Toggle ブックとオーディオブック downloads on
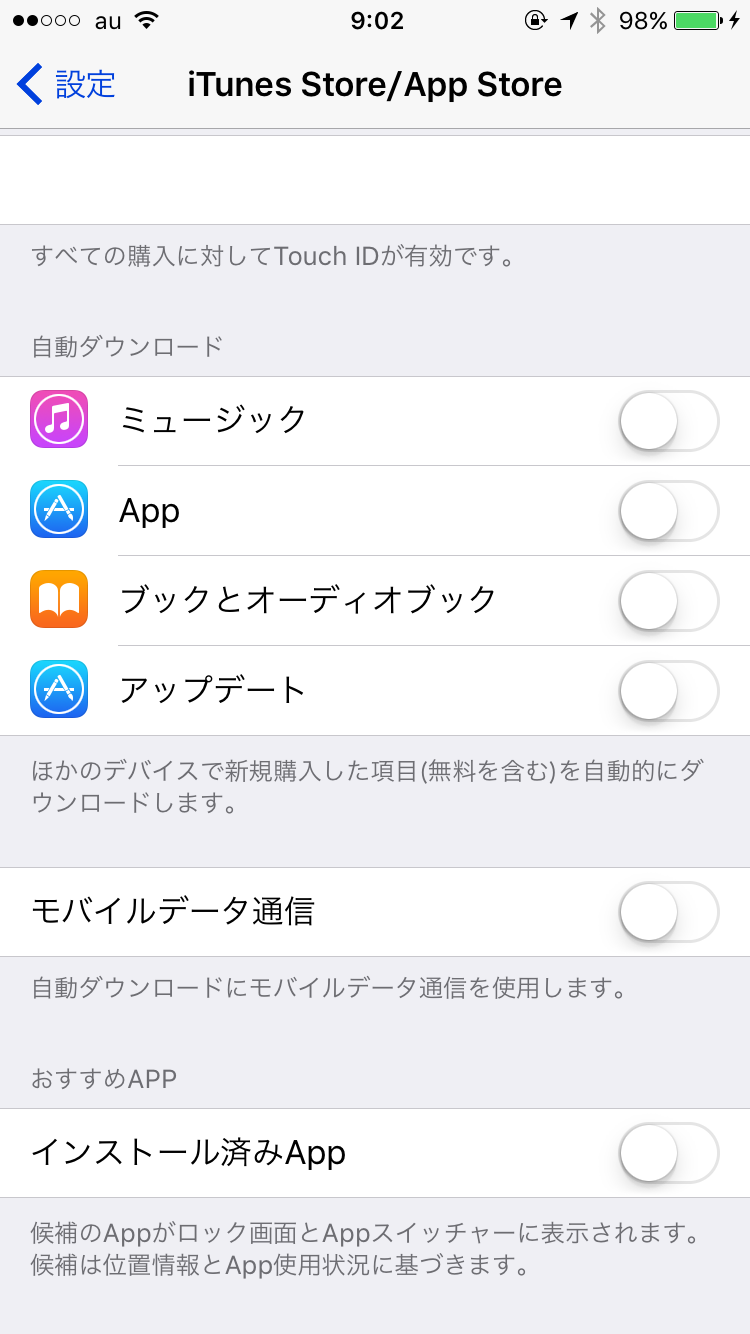 click(669, 601)
